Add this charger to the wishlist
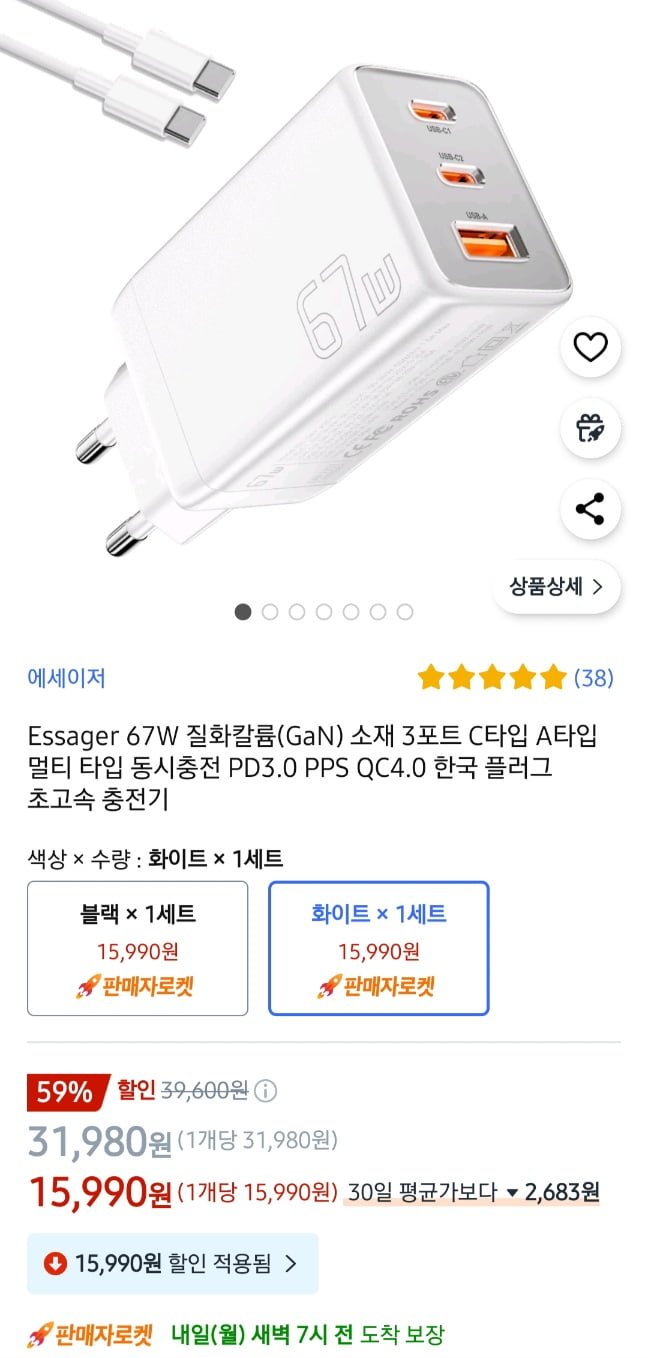The height and width of the screenshot is (1358, 648). (x=590, y=347)
